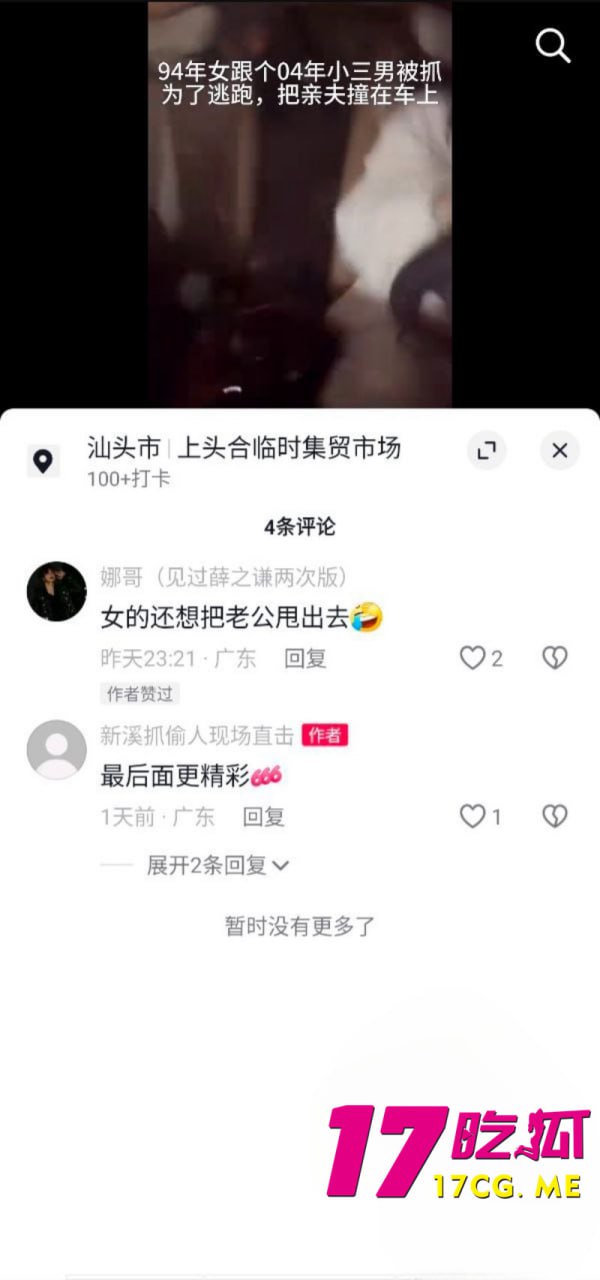Open the 新溪抓偷人现场直击 author avatar
Screen dimensions: 600x1280
(56, 749)
